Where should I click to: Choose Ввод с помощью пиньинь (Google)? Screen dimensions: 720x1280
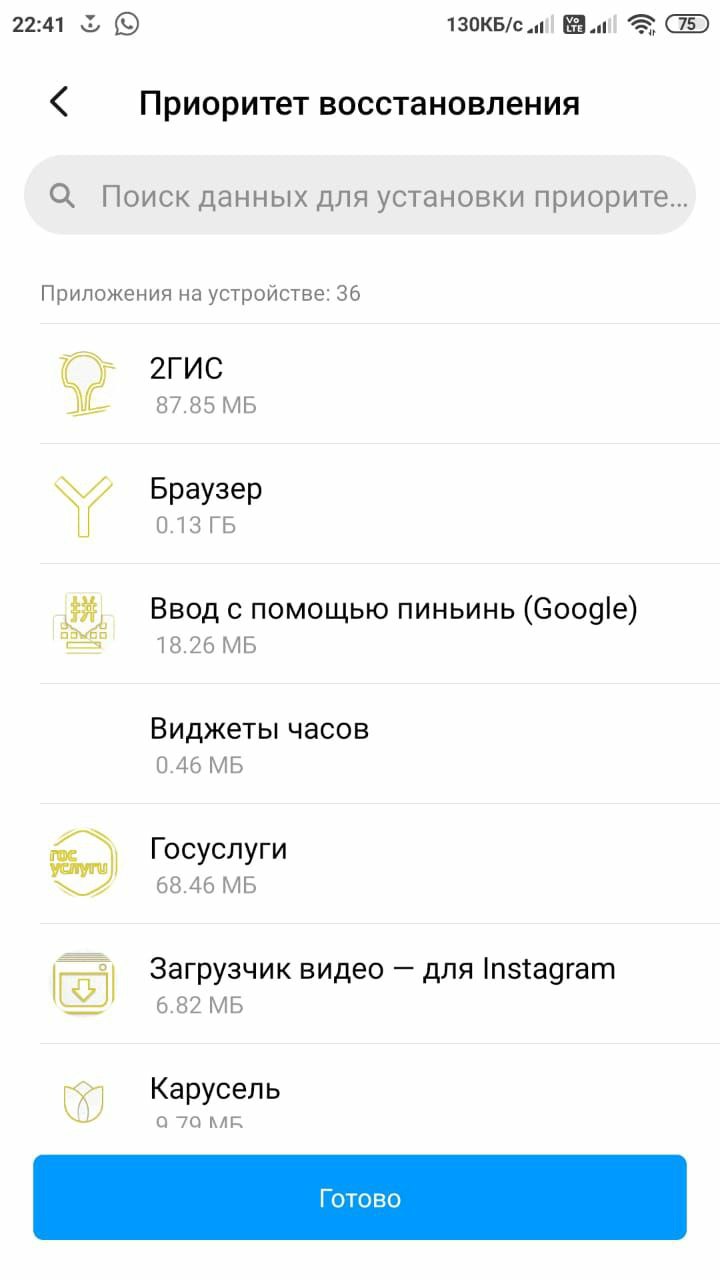[x=380, y=624]
